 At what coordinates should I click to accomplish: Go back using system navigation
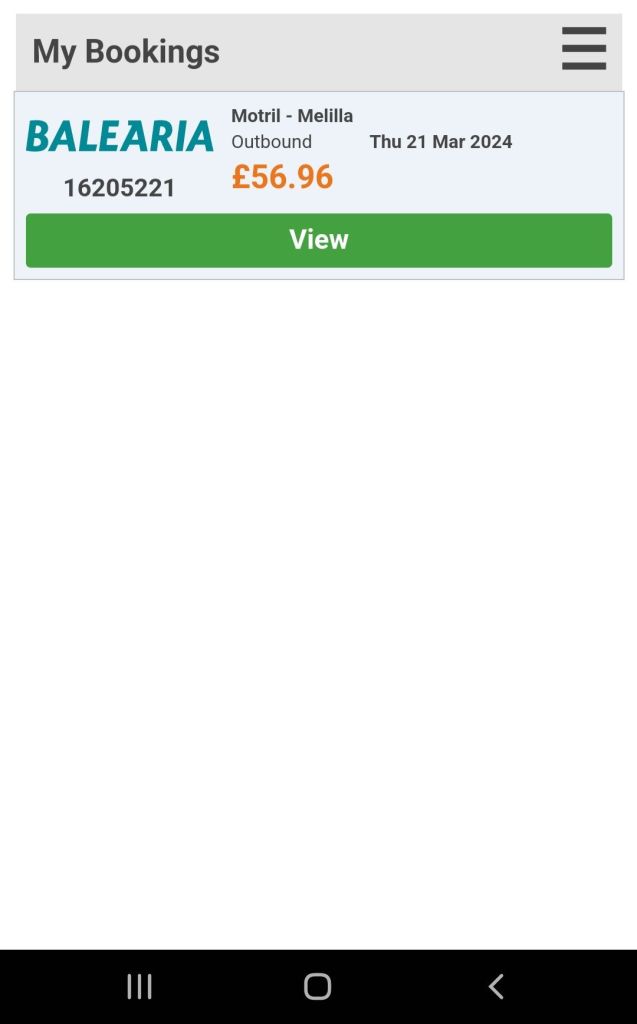(496, 986)
